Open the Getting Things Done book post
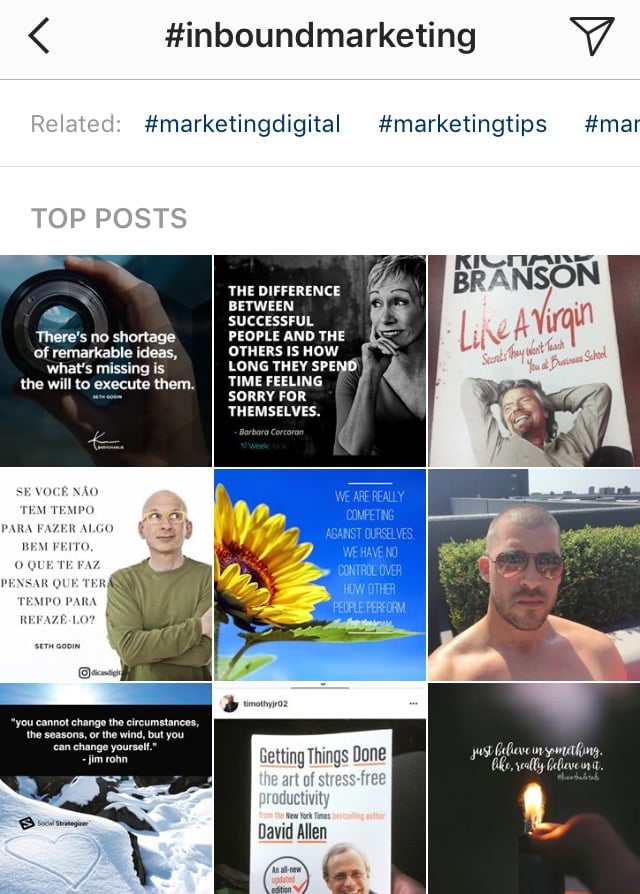640x894 pixels. [320, 789]
